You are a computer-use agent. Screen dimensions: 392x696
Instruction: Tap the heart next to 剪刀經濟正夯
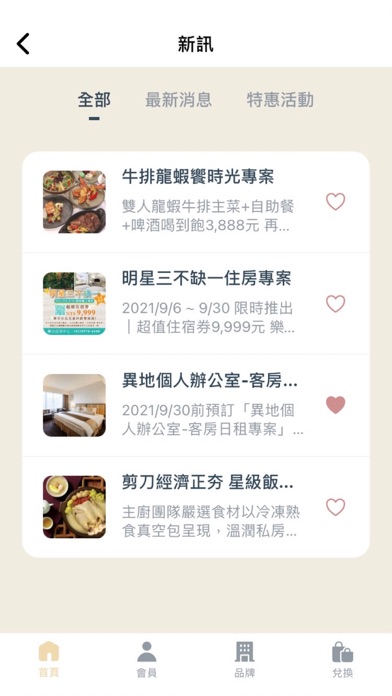[x=336, y=507]
